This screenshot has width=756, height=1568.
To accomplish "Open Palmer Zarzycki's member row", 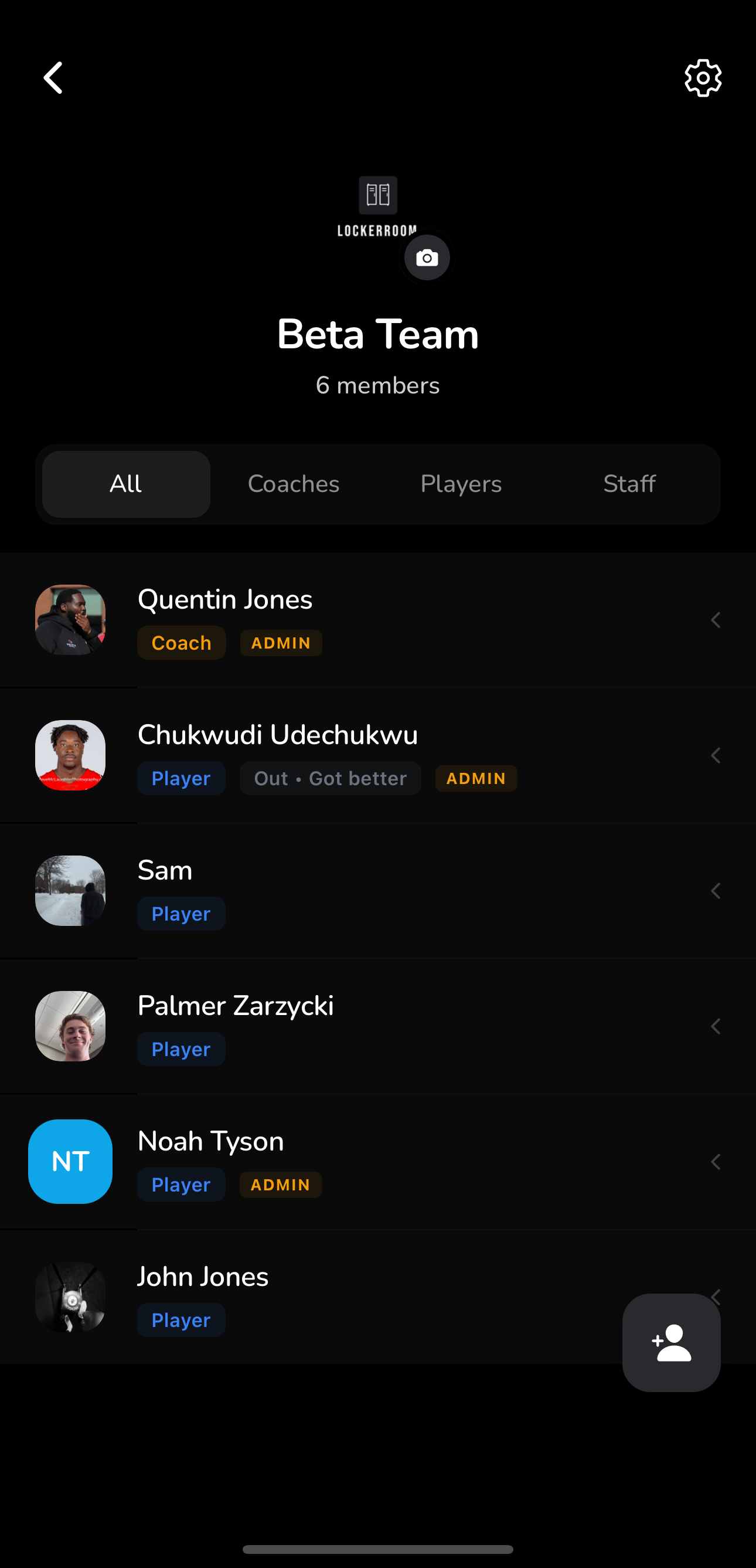I will pos(377,1026).
